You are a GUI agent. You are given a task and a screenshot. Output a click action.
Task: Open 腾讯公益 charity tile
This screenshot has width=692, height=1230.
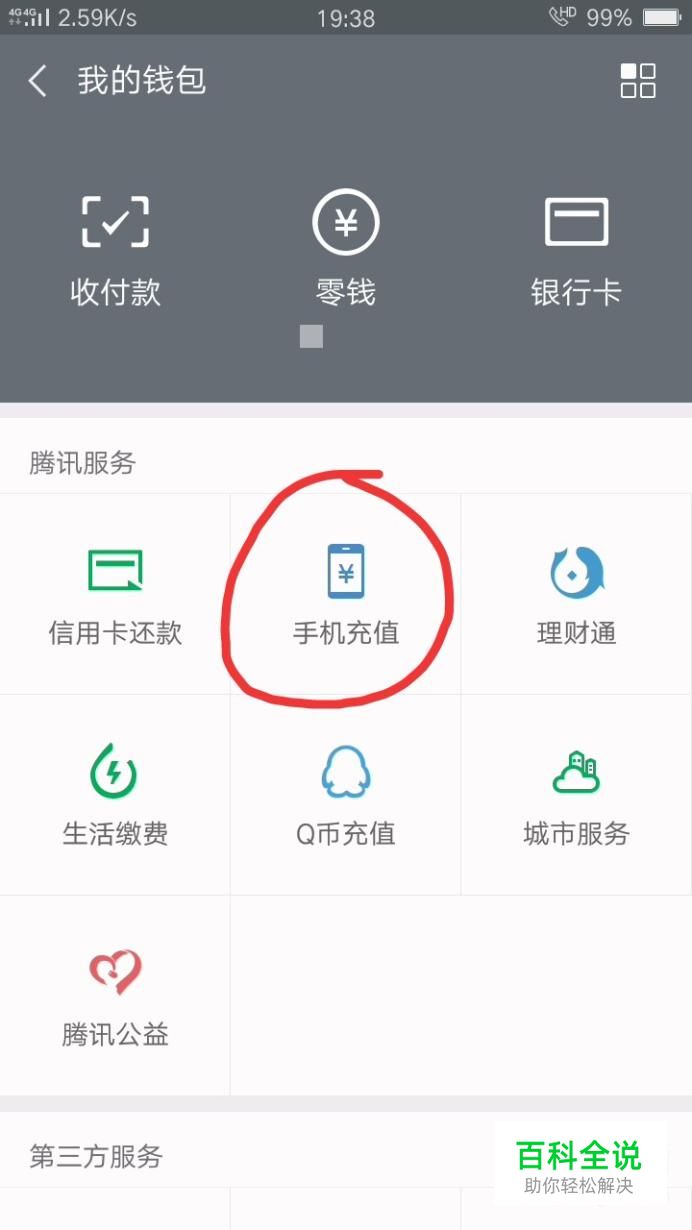[x=115, y=995]
